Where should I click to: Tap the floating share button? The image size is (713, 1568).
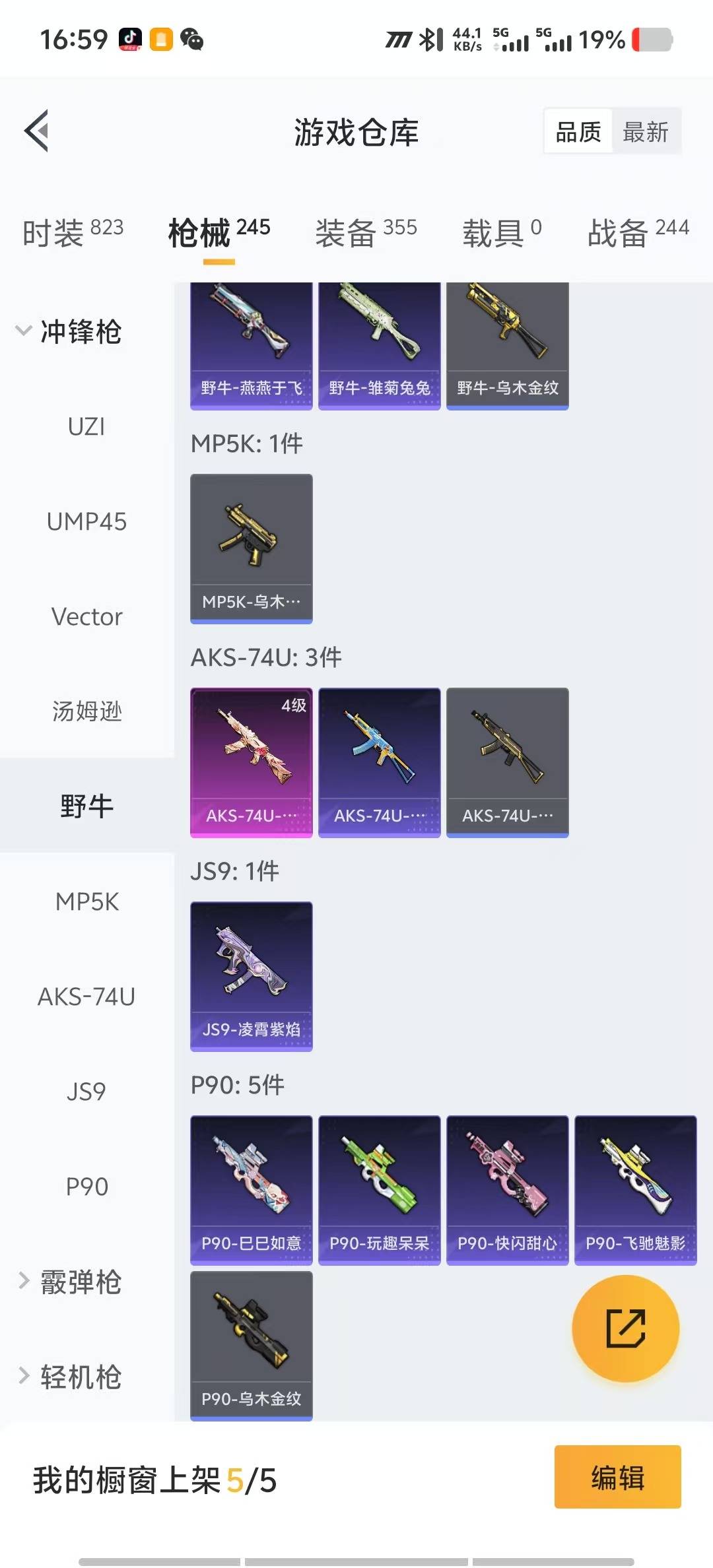[x=625, y=1328]
